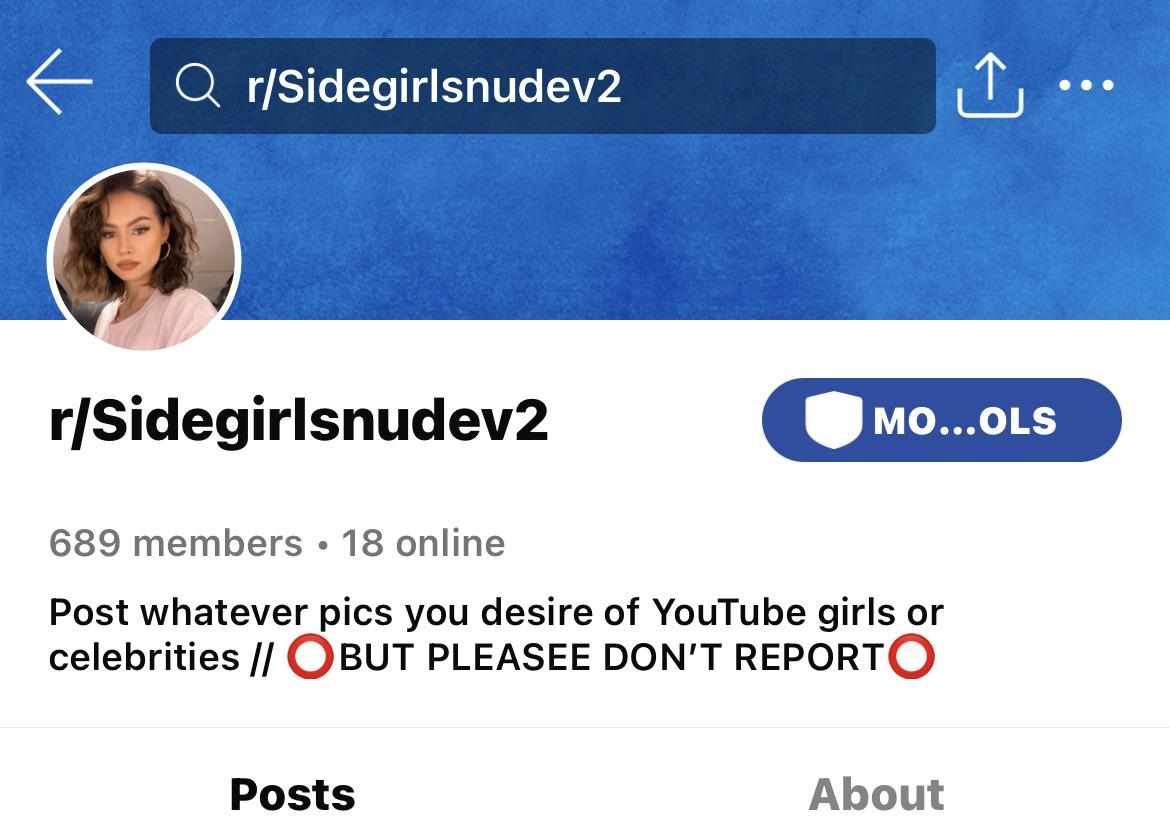Share this community via the share icon
Viewport: 1170px width, 827px height.
click(x=990, y=86)
